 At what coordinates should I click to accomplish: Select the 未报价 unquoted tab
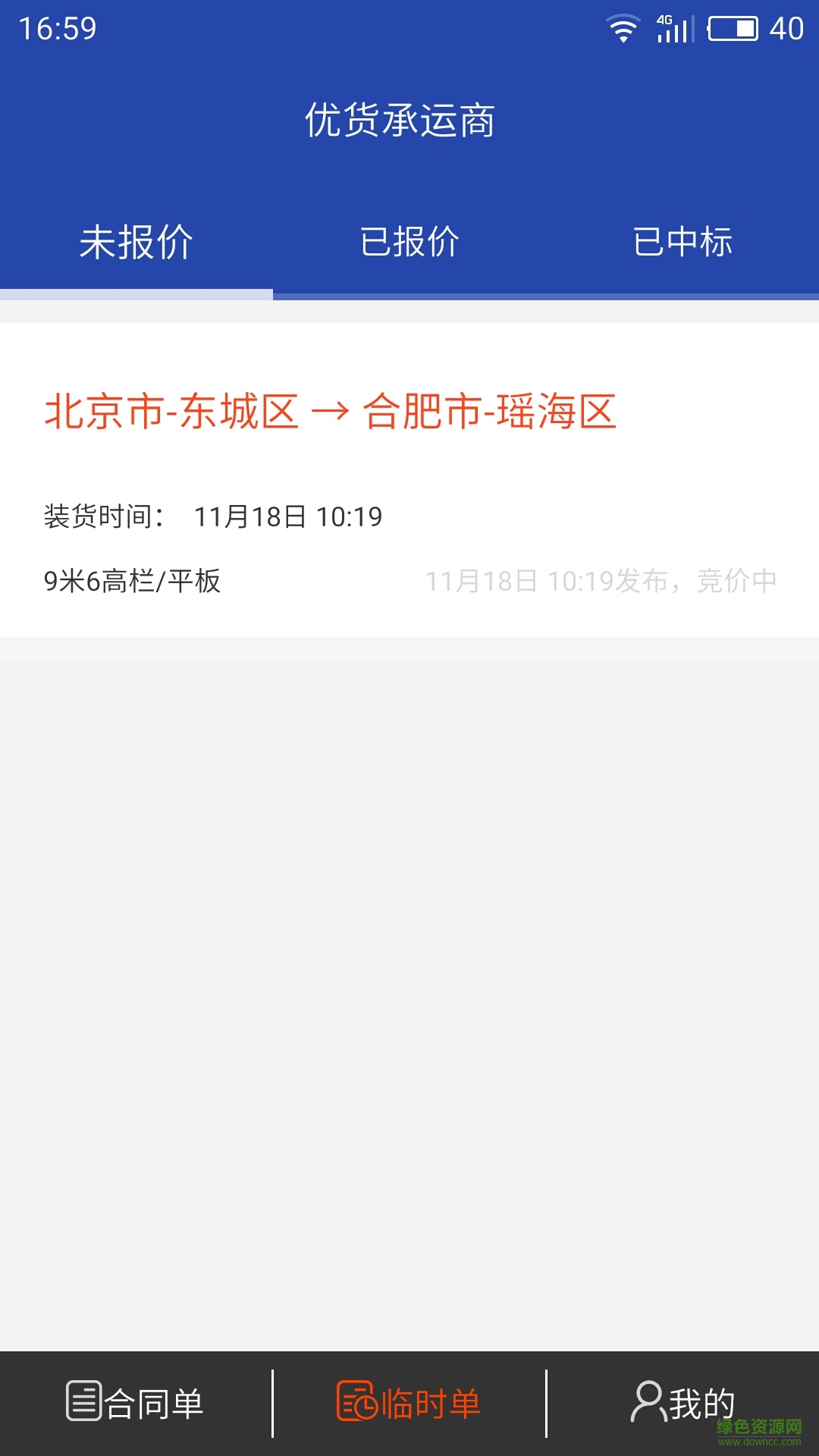point(136,241)
